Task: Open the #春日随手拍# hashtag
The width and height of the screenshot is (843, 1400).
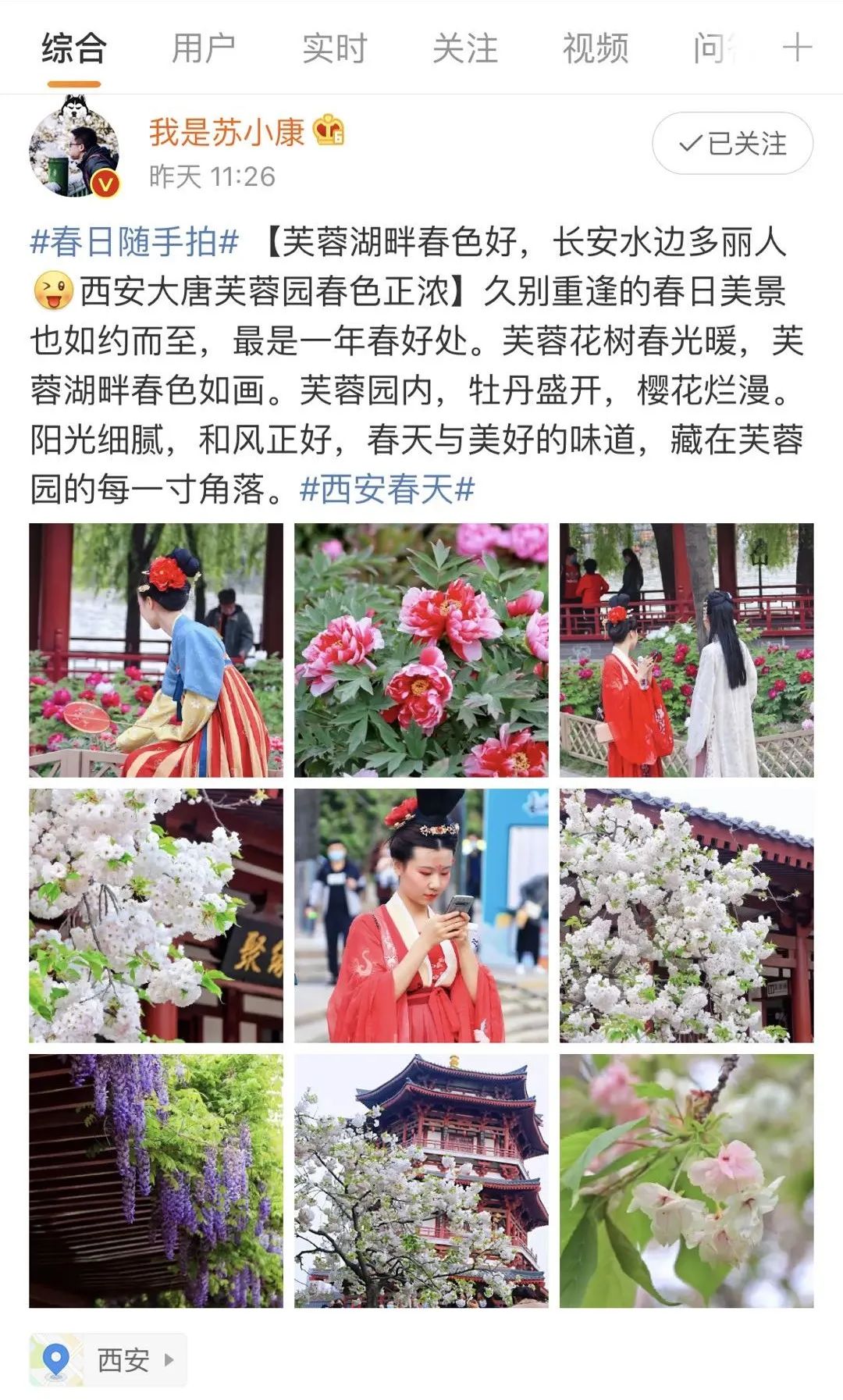Action: click(134, 242)
